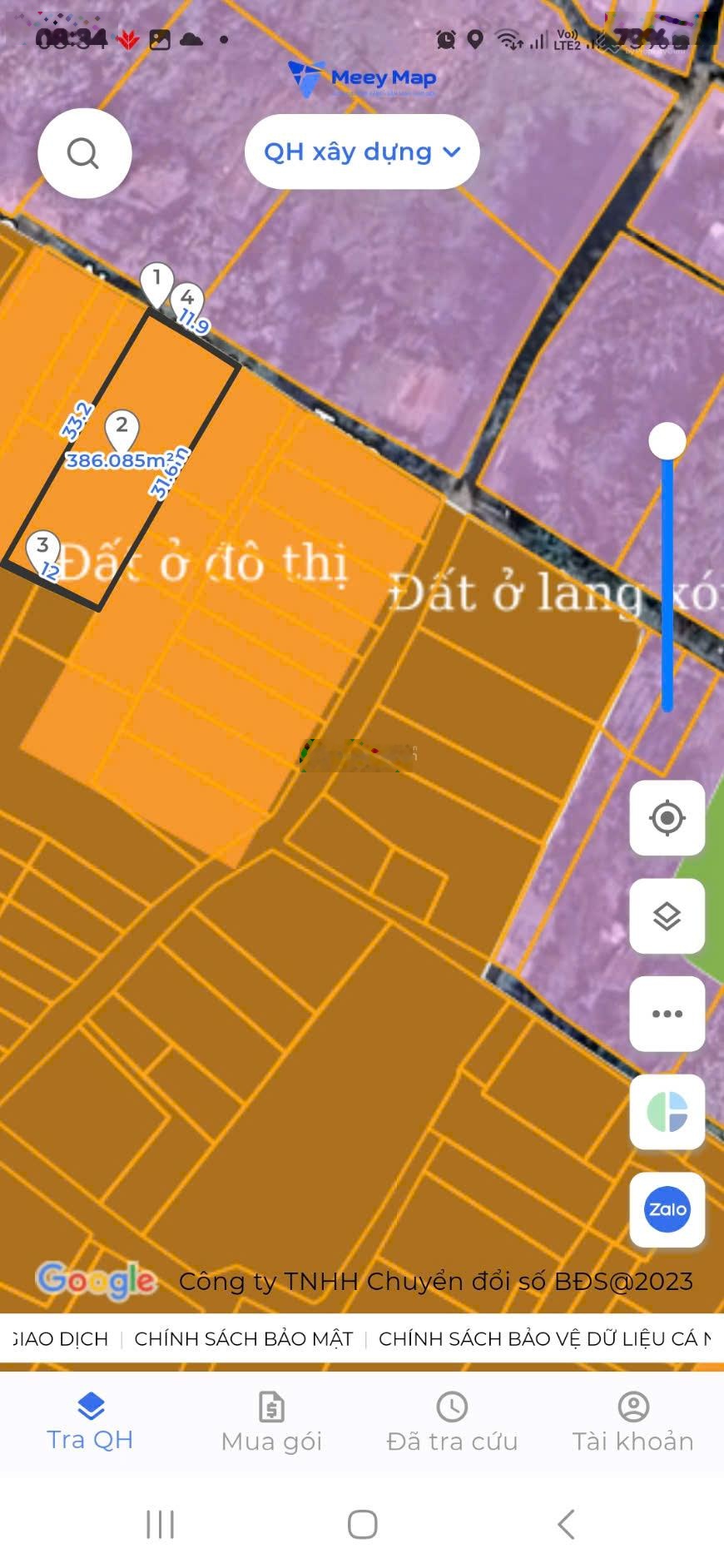
Task: Open the Chính sách bảo mật link
Action: [243, 1338]
